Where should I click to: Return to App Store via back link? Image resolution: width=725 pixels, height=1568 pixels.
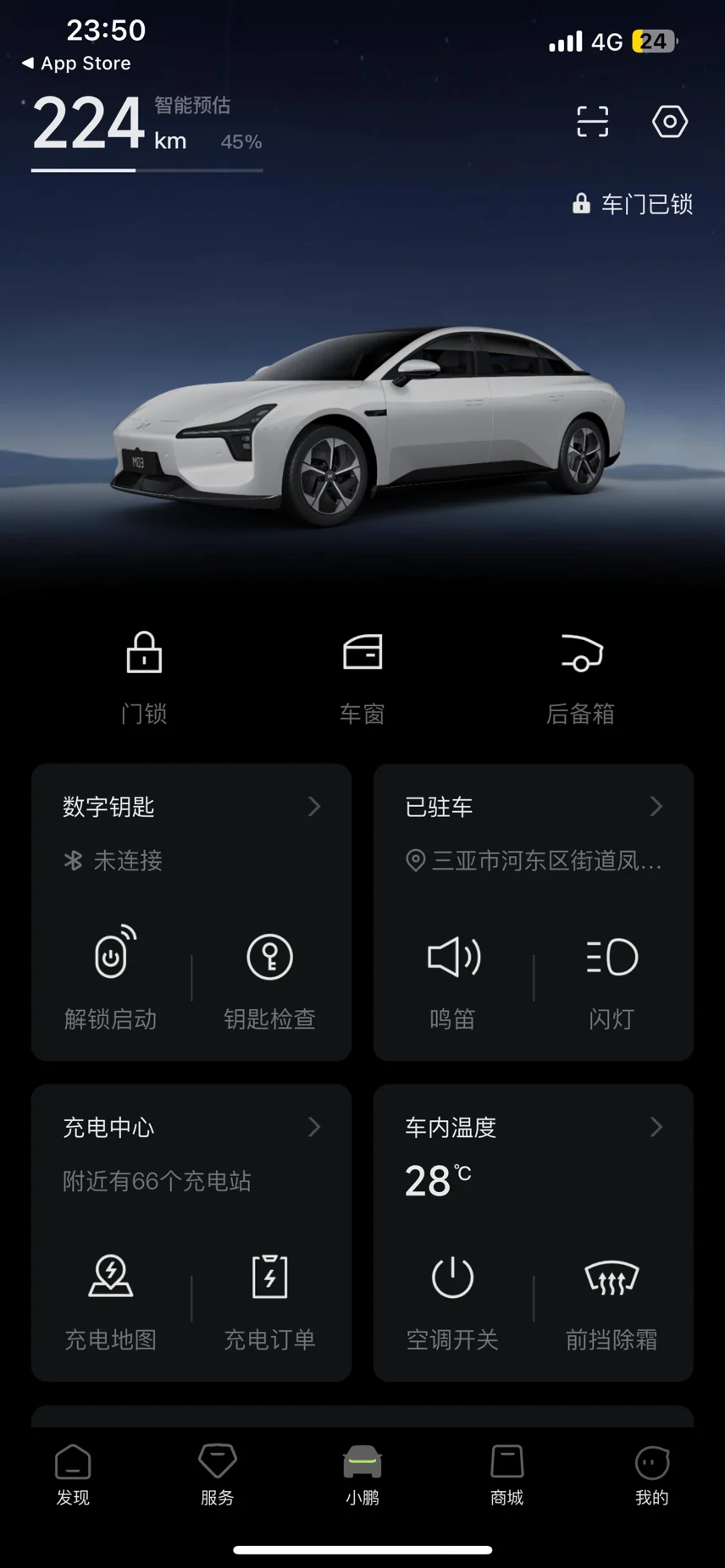point(77,63)
